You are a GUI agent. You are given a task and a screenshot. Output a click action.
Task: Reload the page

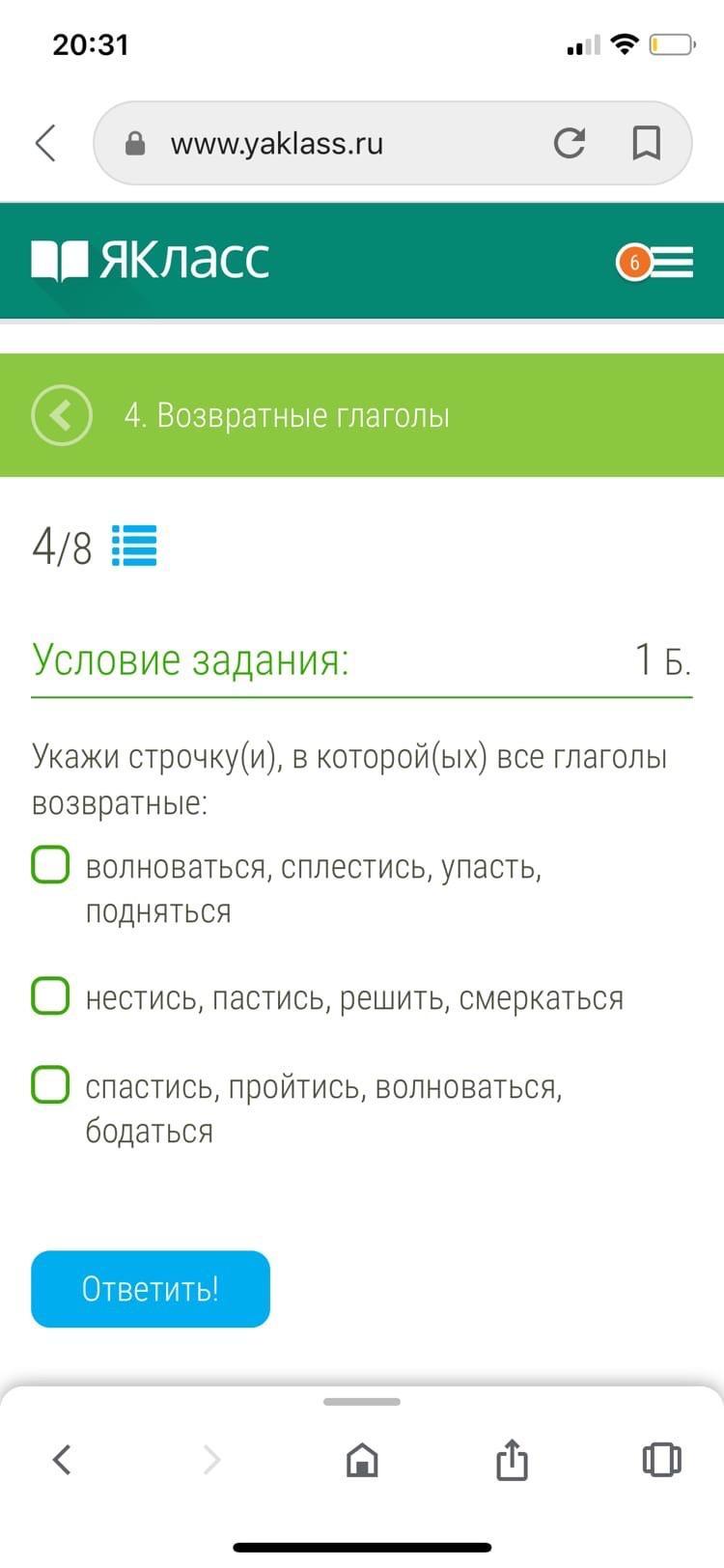coord(570,143)
